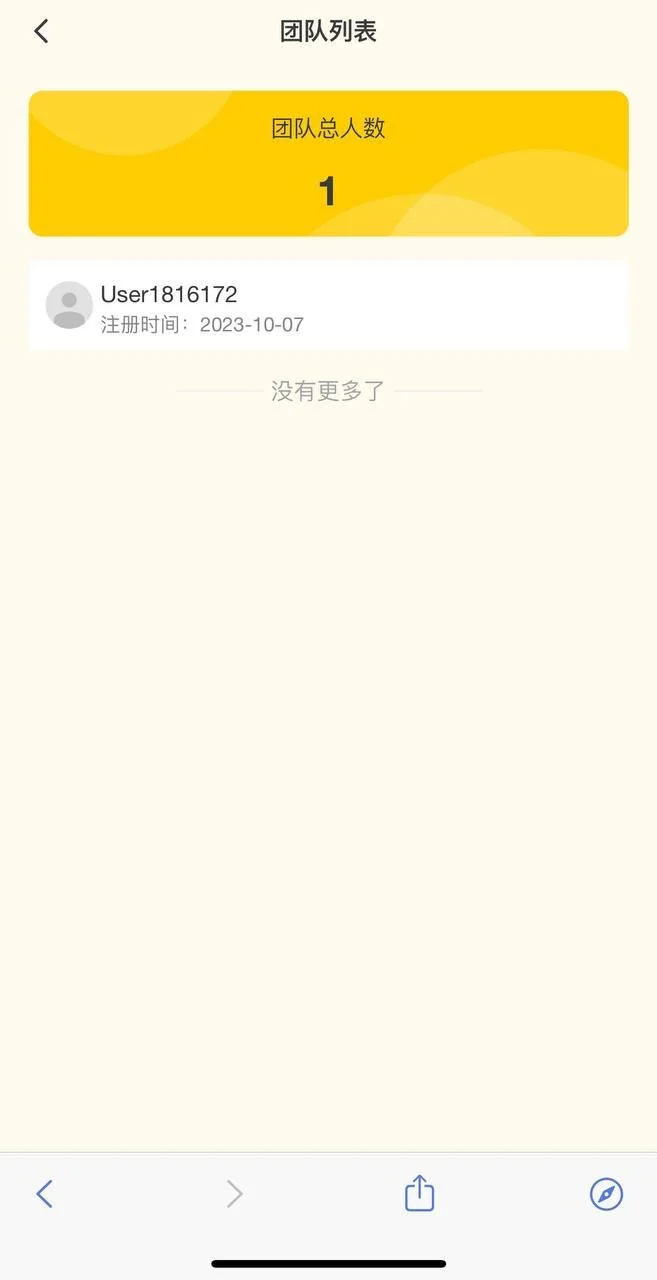Open in Safari via the compass icon

click(x=606, y=1193)
